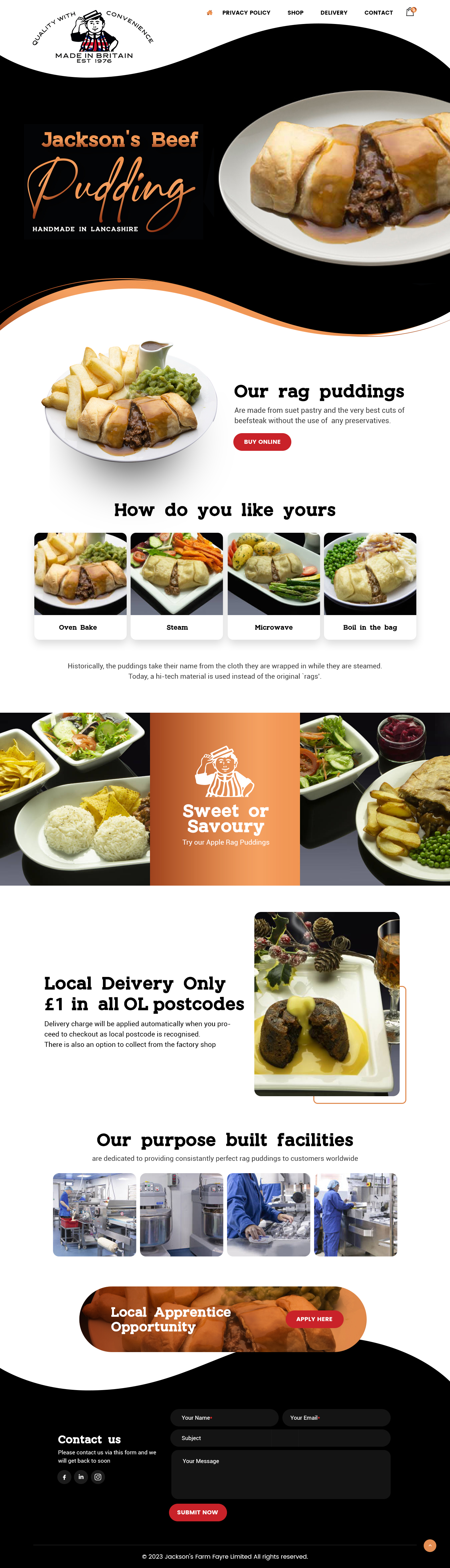
Task: Tap the Buy Online button
Action: 262,442
